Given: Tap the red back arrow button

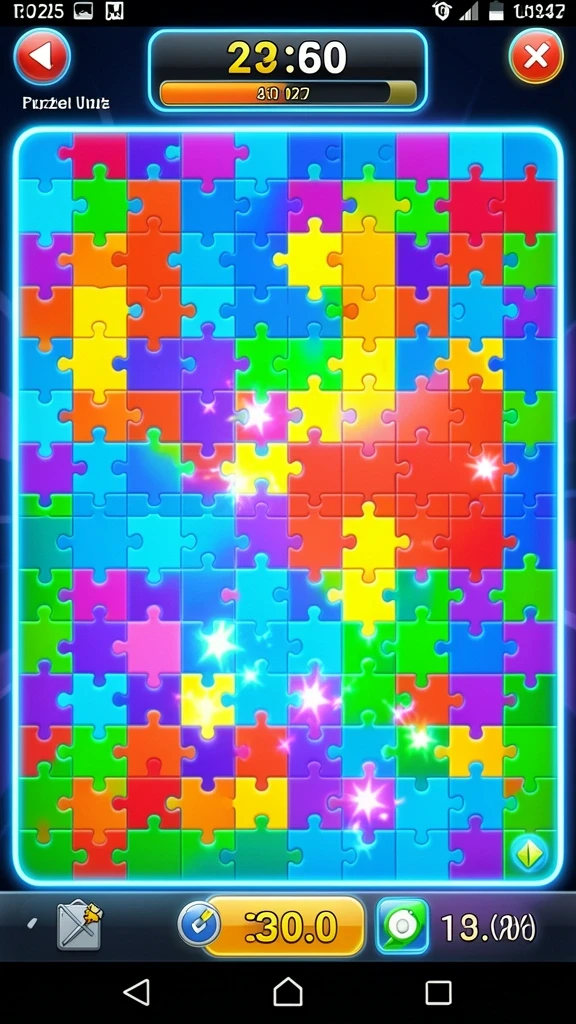Looking at the screenshot, I should pyautogui.click(x=42, y=57).
